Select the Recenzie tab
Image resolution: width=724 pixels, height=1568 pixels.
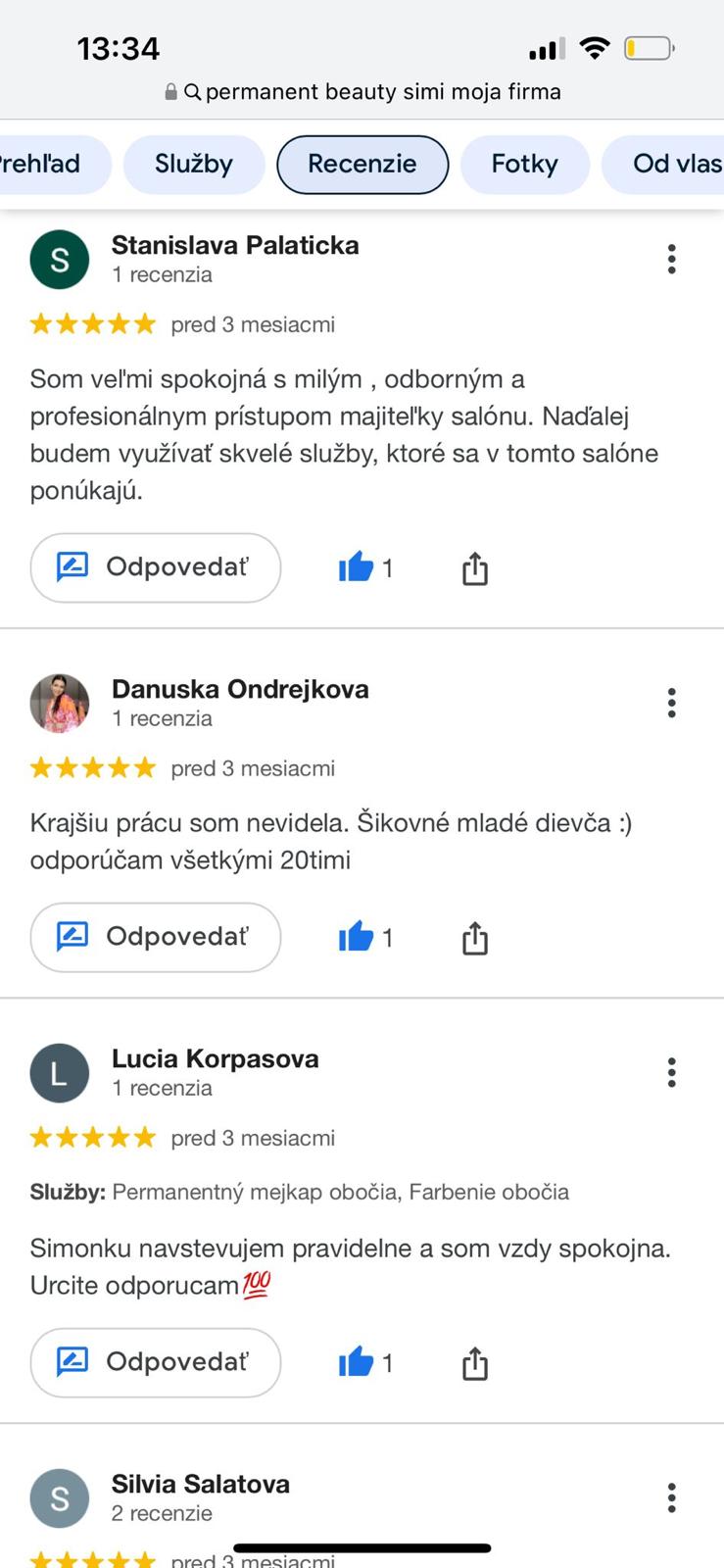click(x=362, y=164)
